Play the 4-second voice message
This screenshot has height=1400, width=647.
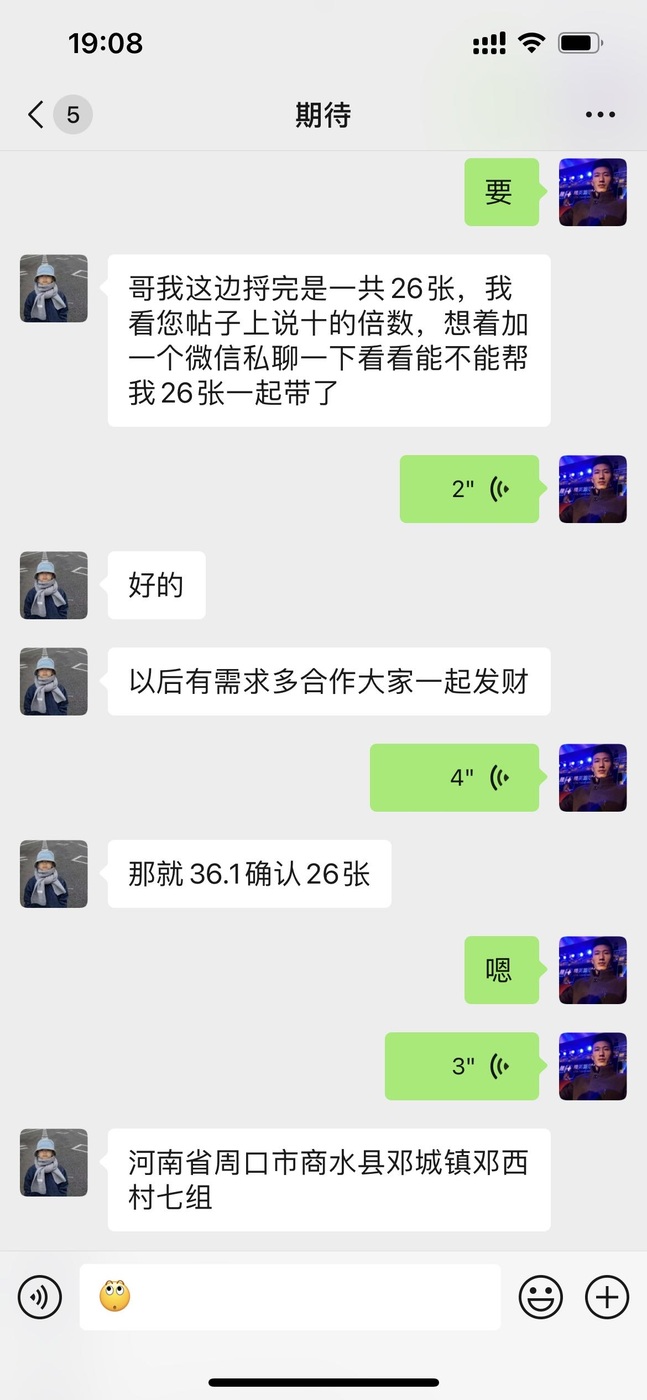tap(455, 777)
